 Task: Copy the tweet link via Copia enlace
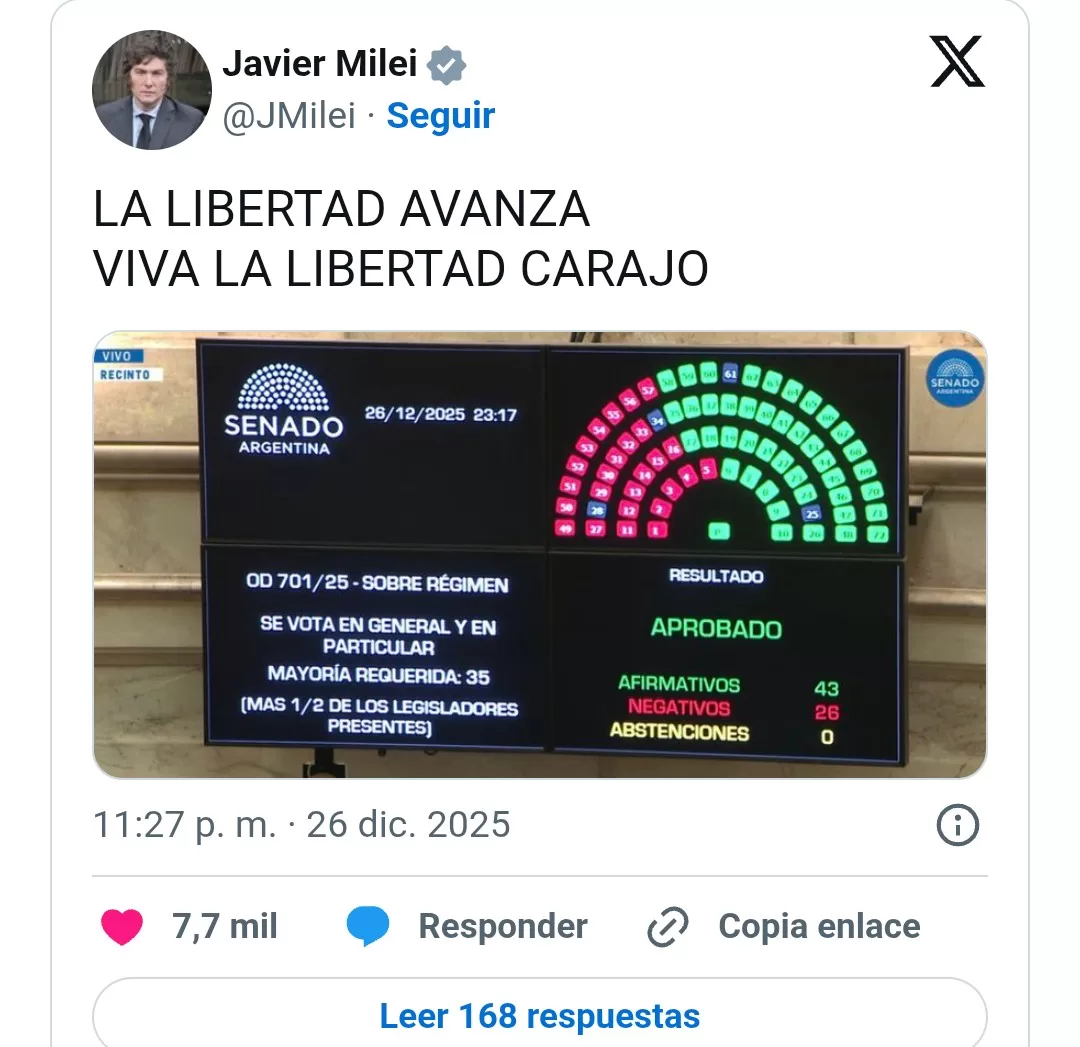(783, 926)
